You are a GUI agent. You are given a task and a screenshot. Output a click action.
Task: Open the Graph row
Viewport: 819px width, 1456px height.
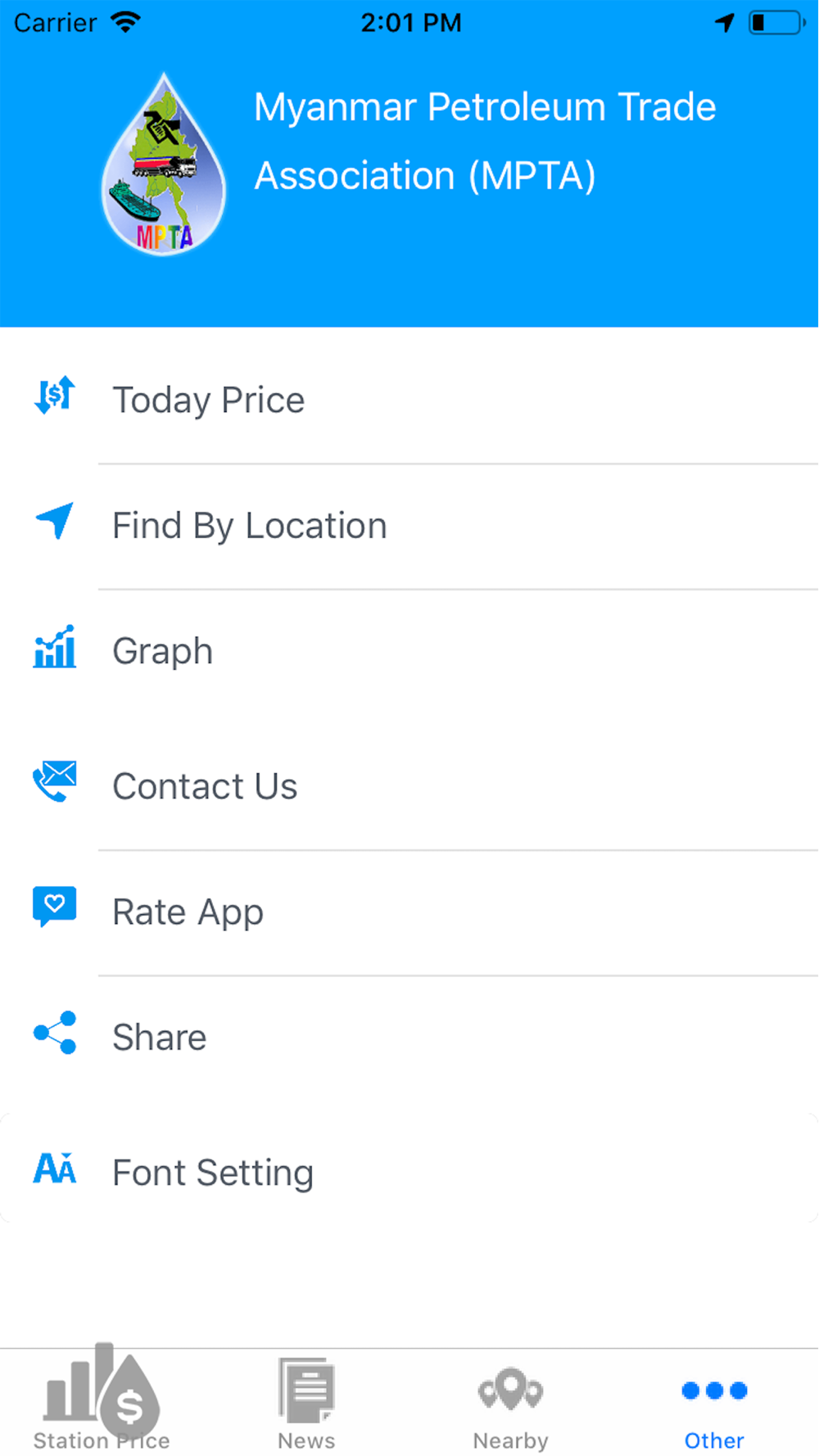tap(409, 652)
